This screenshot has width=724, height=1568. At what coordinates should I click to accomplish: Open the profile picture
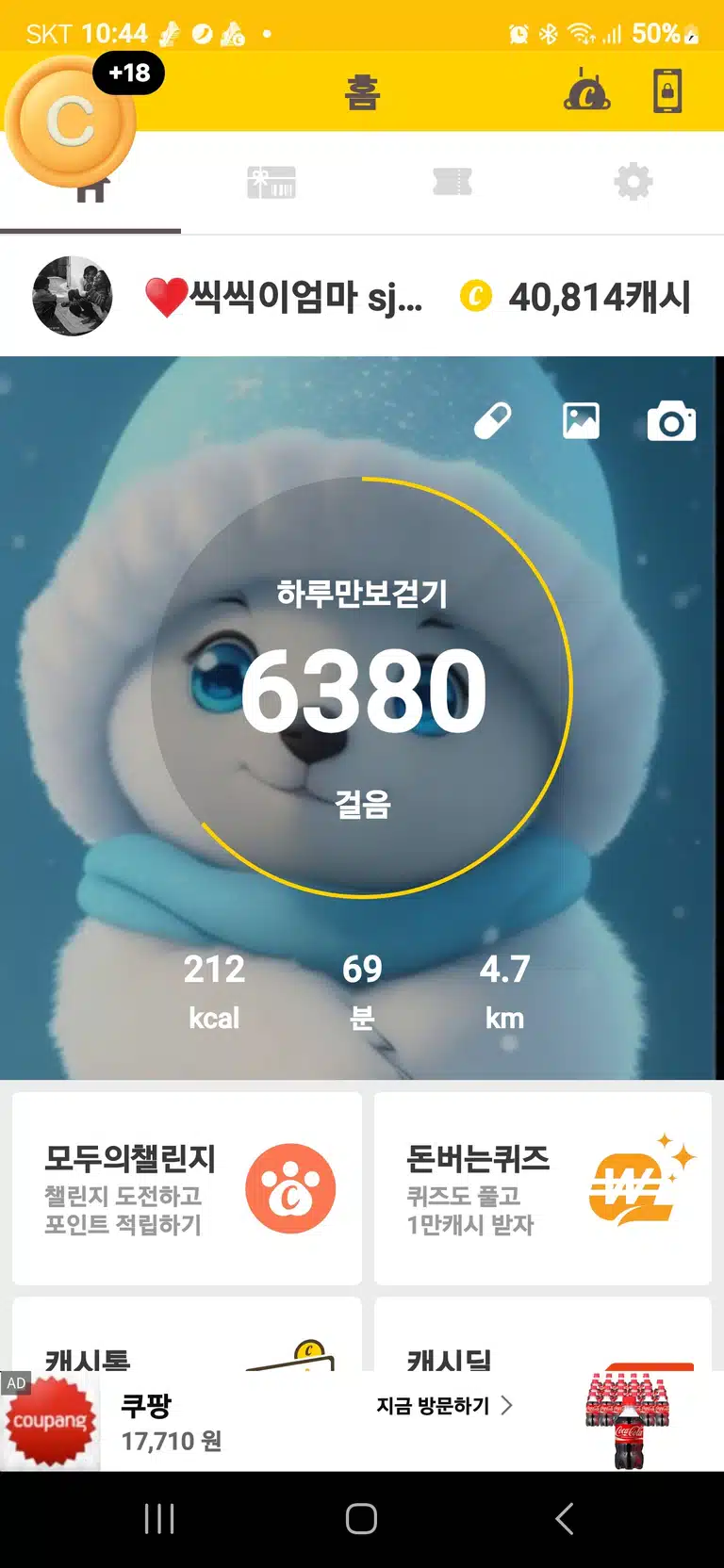pyautogui.click(x=73, y=296)
